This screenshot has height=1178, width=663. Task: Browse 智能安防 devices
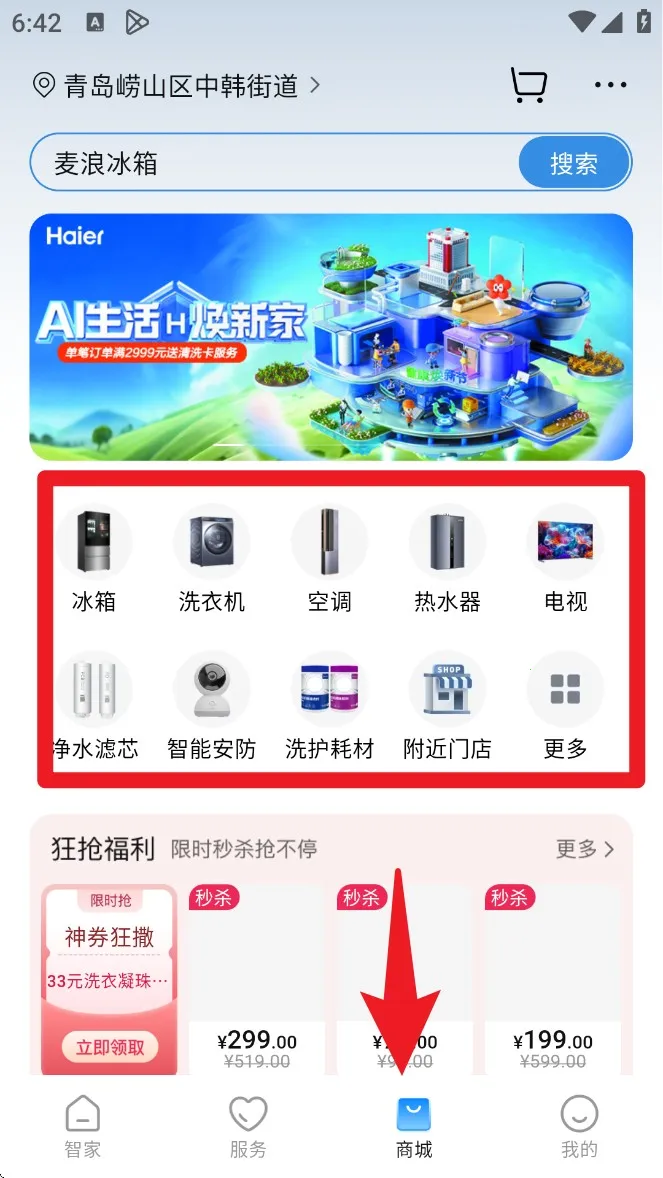pyautogui.click(x=212, y=707)
